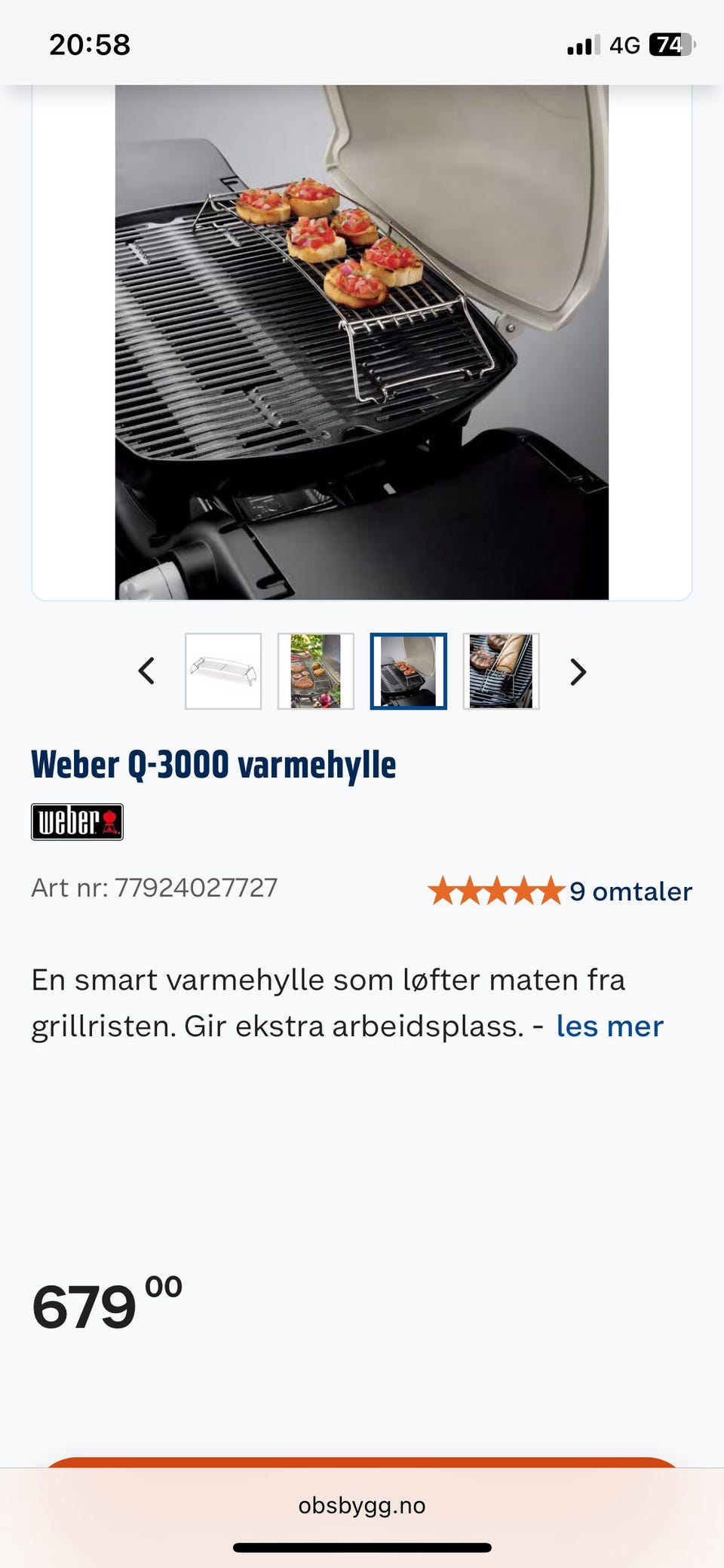
Task: Expand the description via les mer
Action: 609,1026
